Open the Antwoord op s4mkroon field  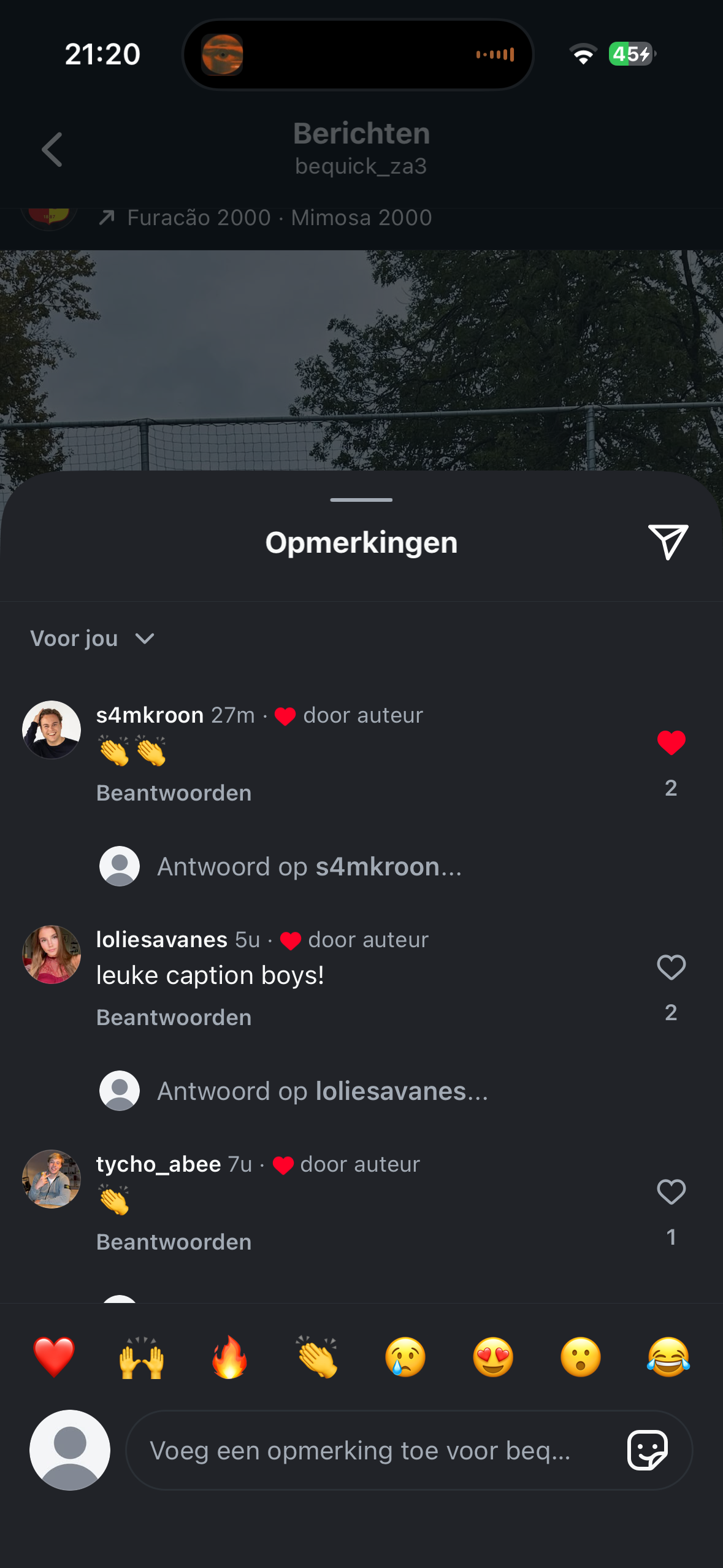[x=309, y=867]
